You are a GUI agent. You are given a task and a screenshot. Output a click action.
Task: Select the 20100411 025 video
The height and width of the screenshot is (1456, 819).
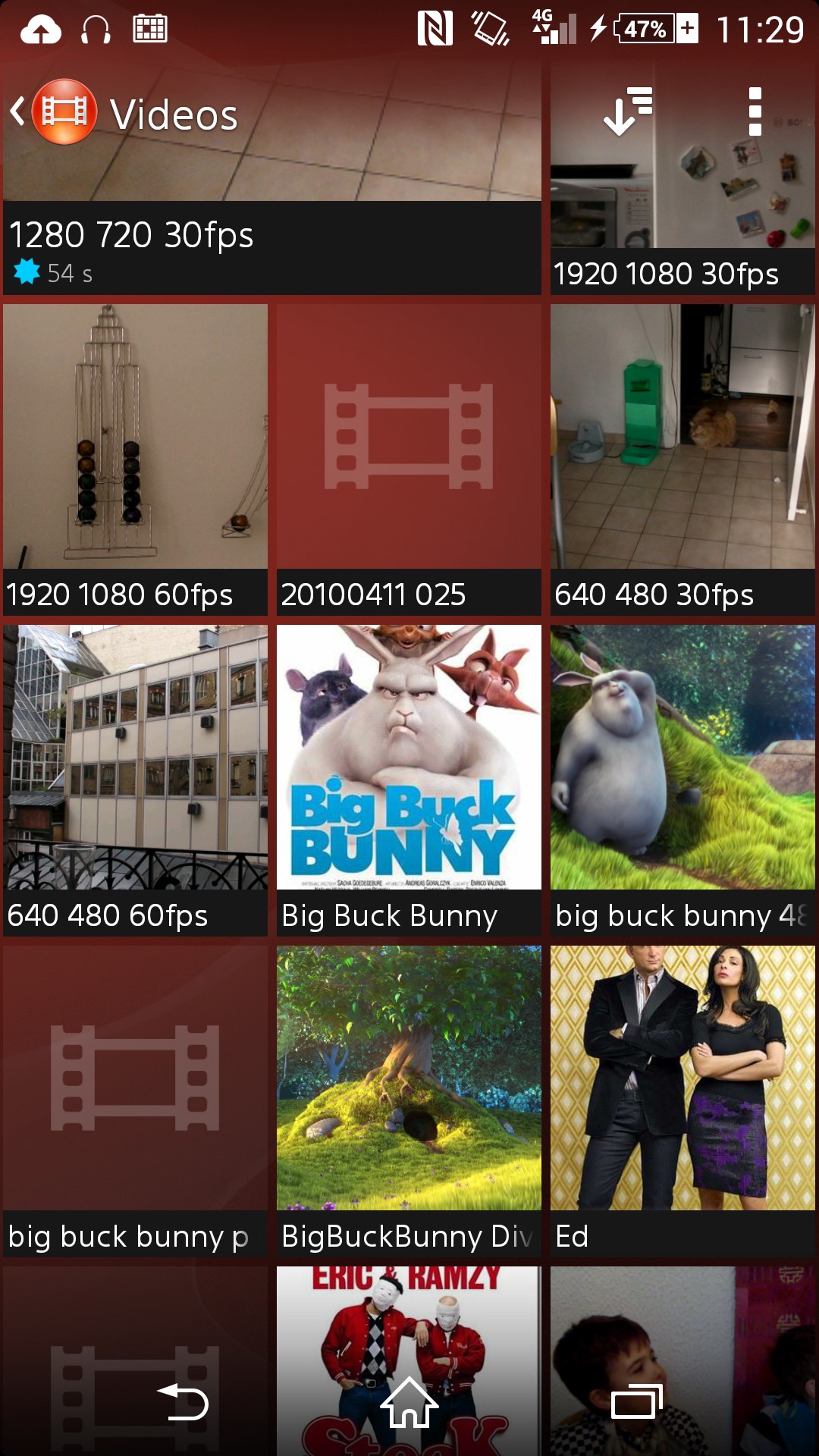click(x=409, y=459)
